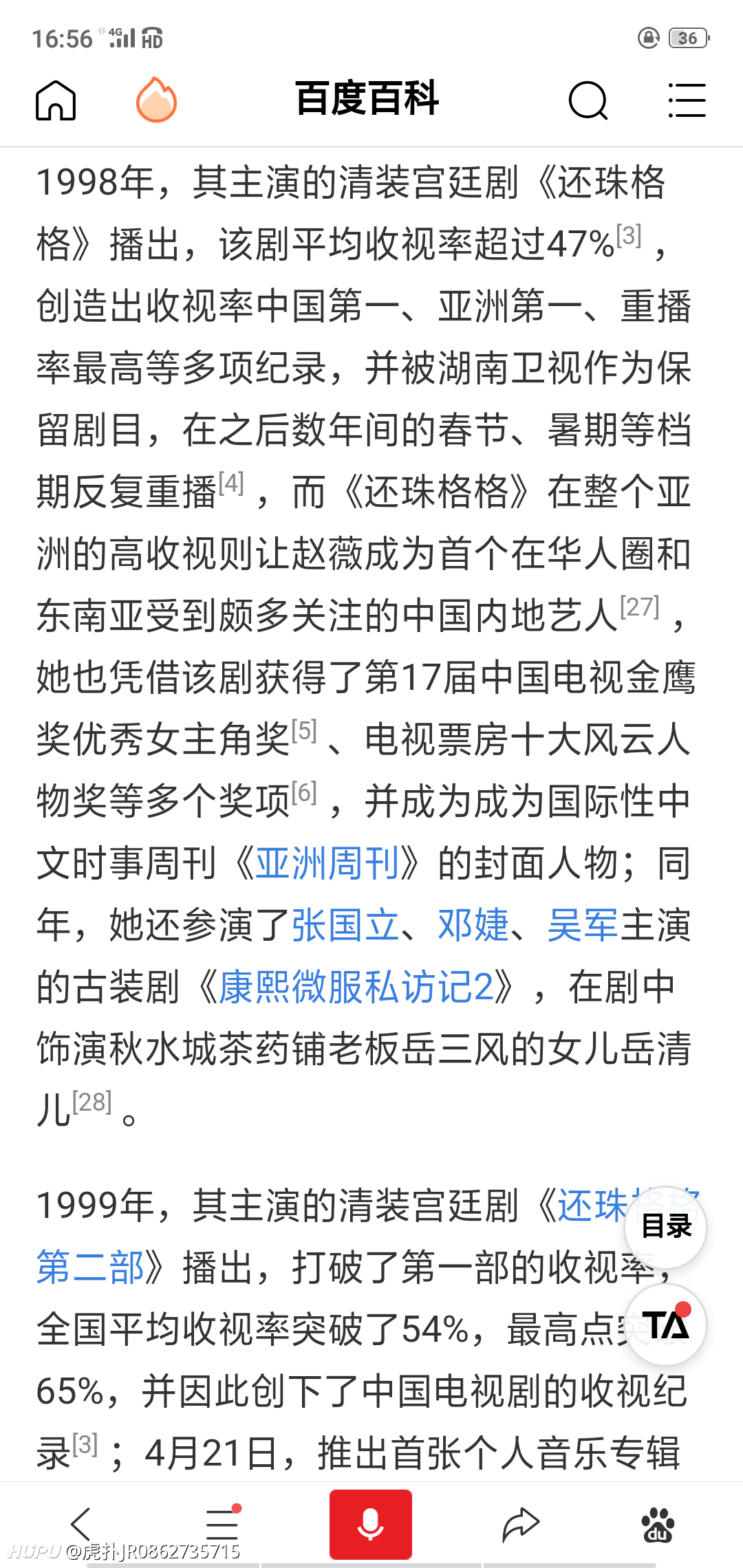The width and height of the screenshot is (743, 1568).
Task: Open the 邓婕 link
Action: (x=473, y=925)
